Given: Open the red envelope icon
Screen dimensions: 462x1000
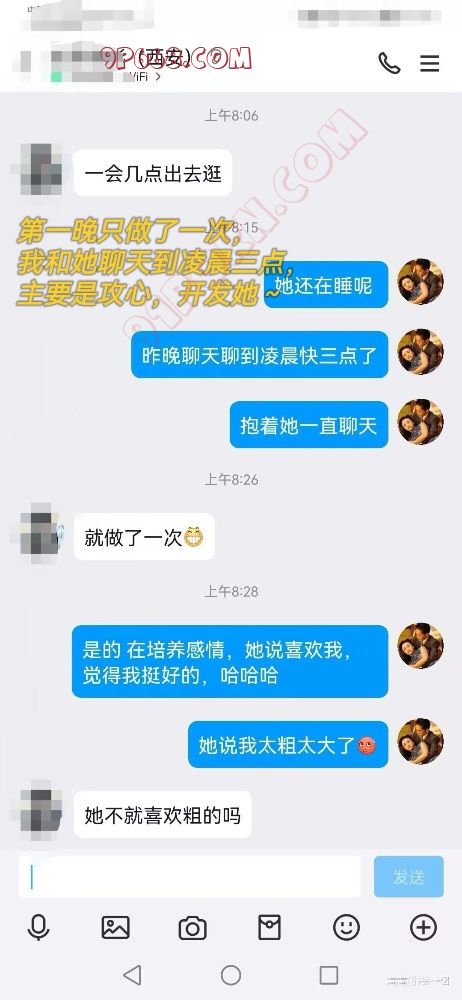Looking at the screenshot, I should [x=269, y=927].
